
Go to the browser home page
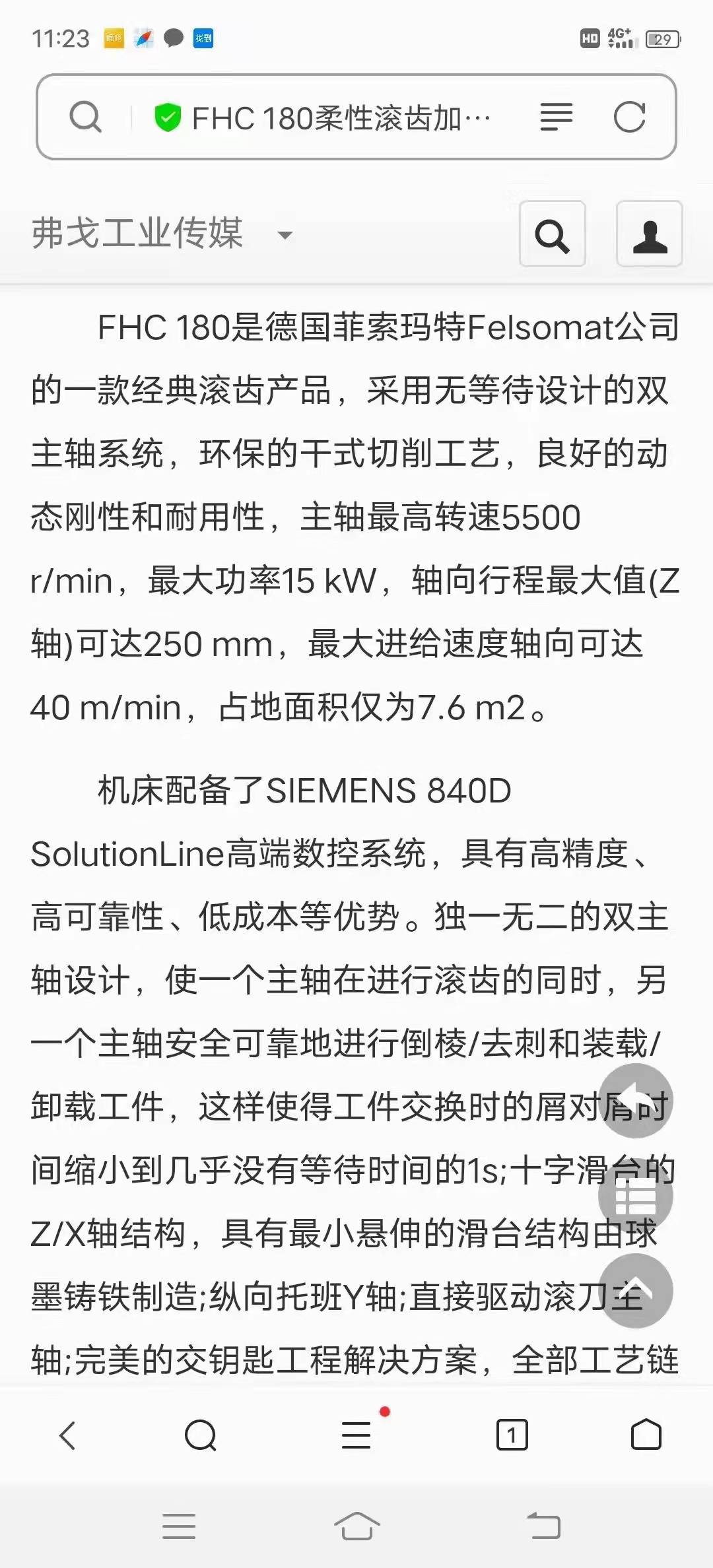click(x=646, y=1435)
